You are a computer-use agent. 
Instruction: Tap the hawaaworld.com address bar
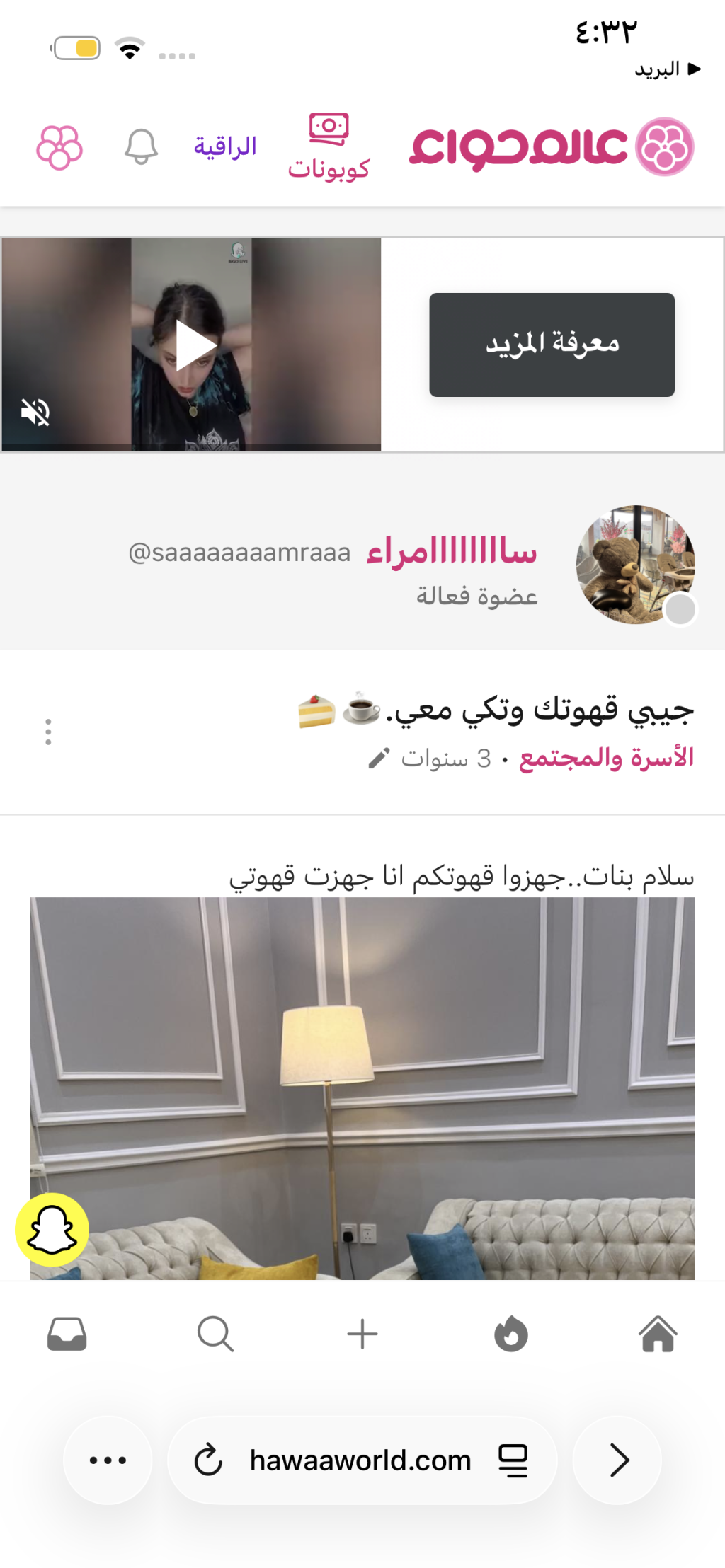(x=361, y=1460)
